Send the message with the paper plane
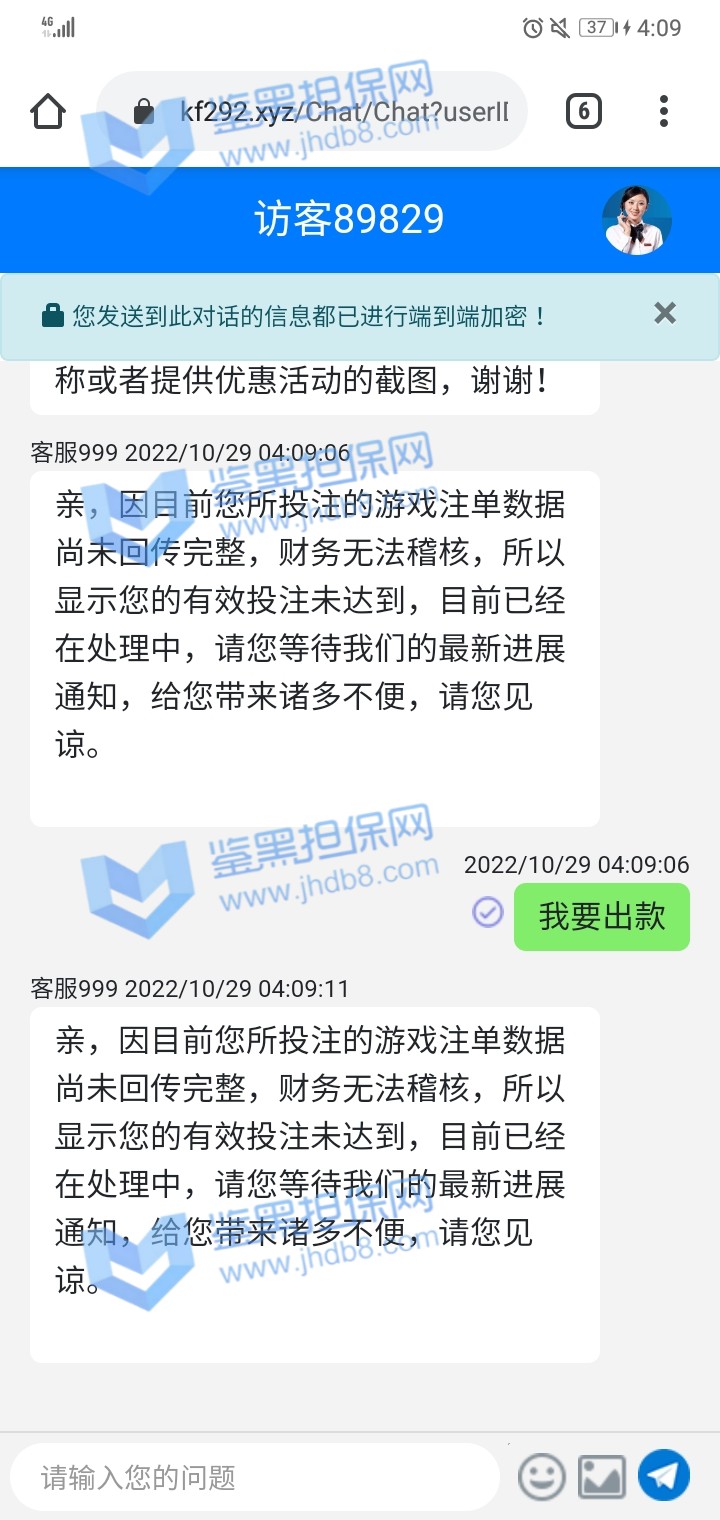The height and width of the screenshot is (1520, 720). click(664, 1476)
